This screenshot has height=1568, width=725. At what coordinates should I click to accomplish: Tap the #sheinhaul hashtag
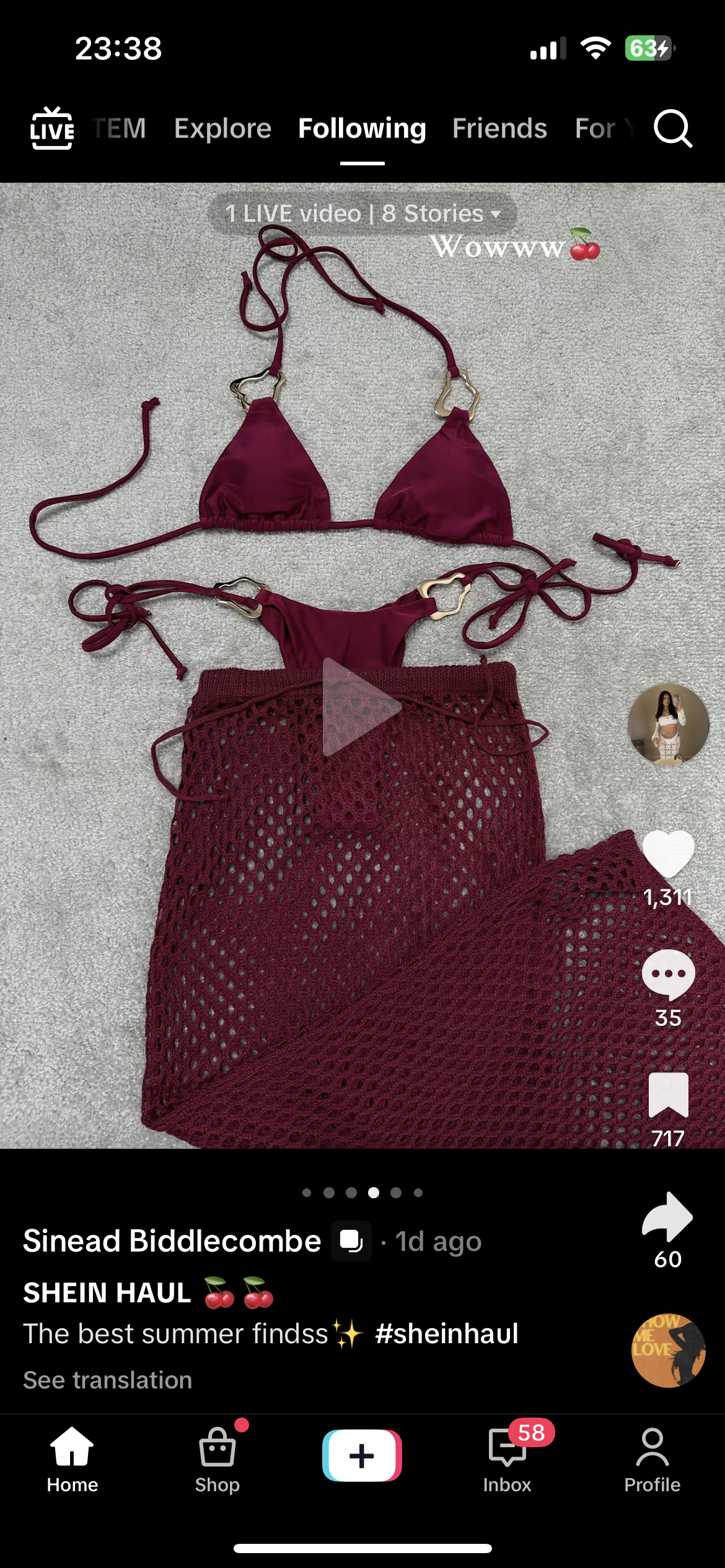pos(446,1334)
